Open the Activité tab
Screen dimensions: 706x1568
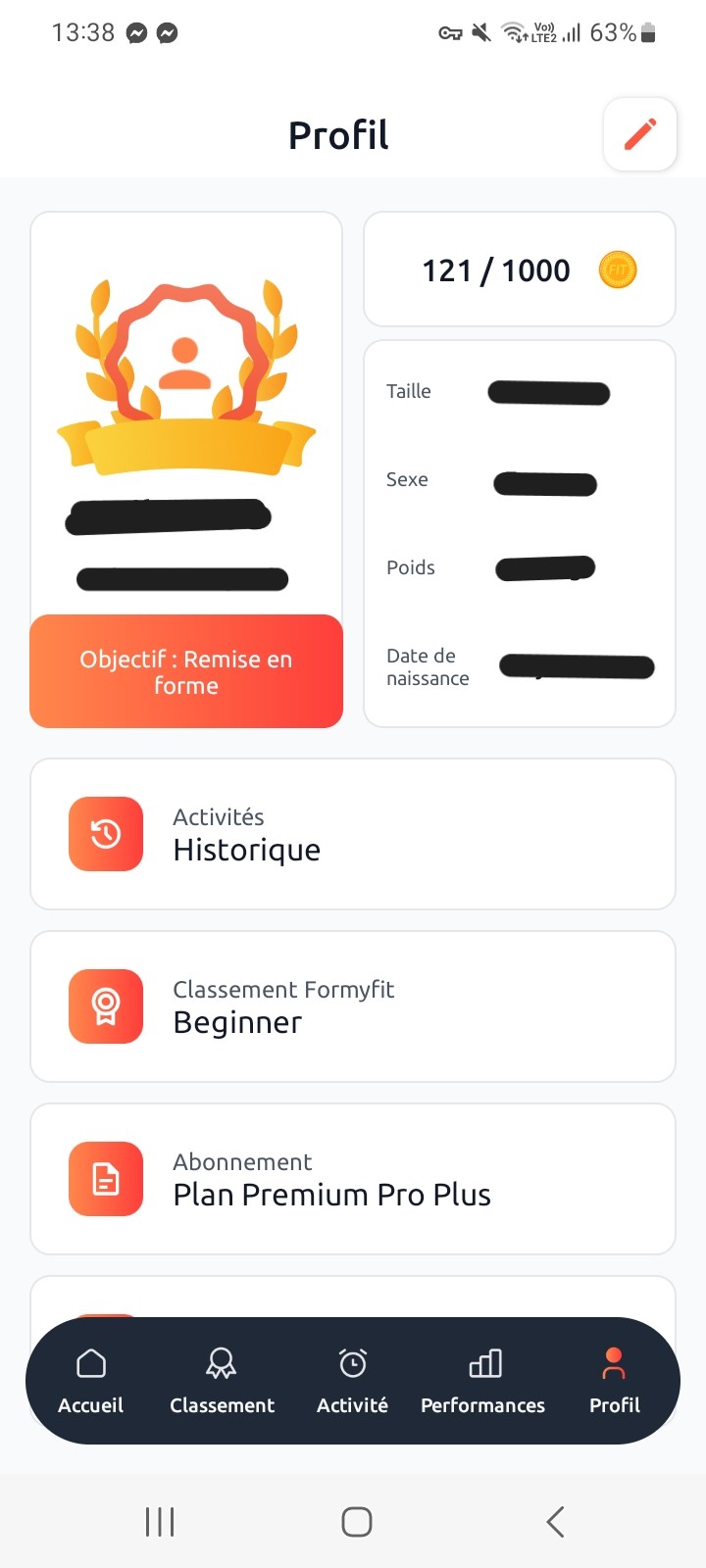pyautogui.click(x=353, y=1381)
